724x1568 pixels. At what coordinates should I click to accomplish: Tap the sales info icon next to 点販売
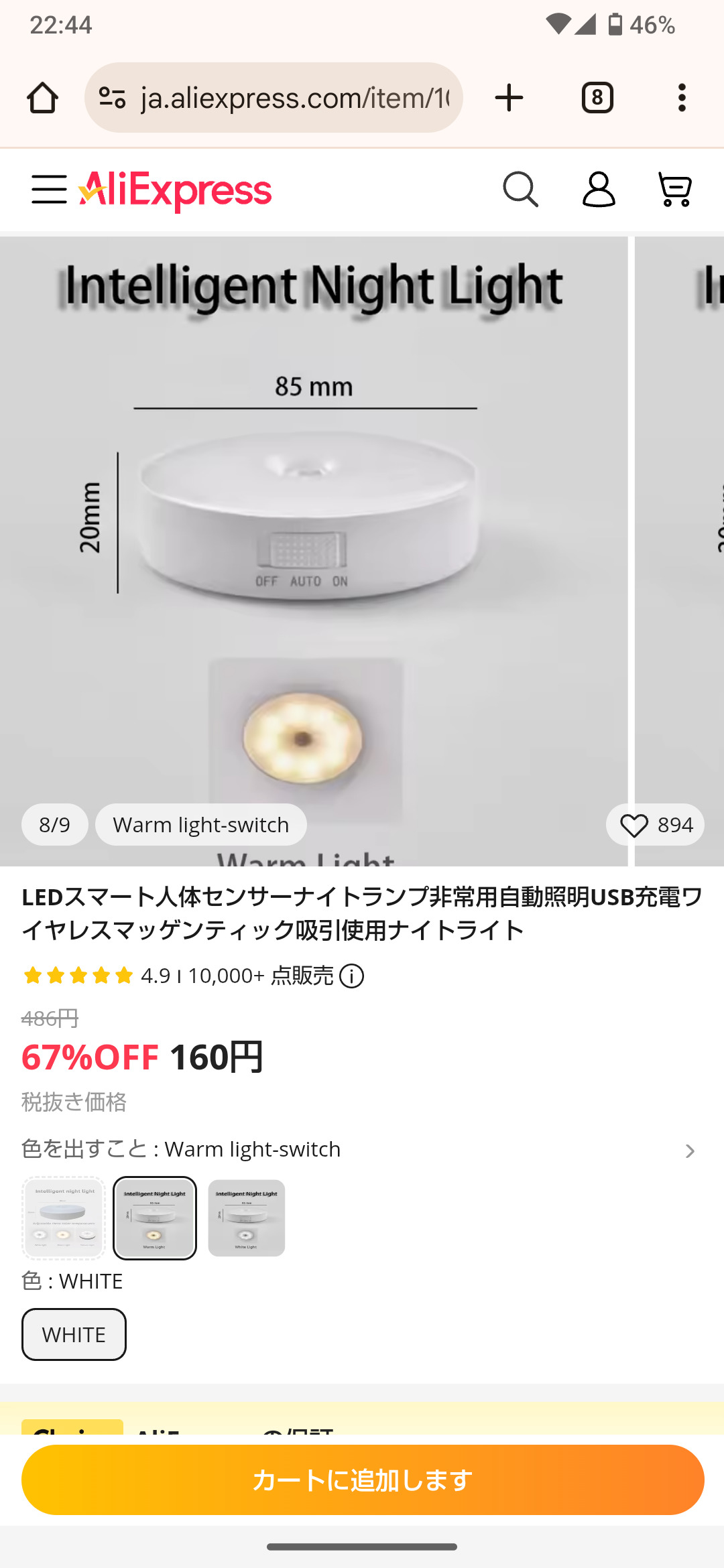(352, 976)
